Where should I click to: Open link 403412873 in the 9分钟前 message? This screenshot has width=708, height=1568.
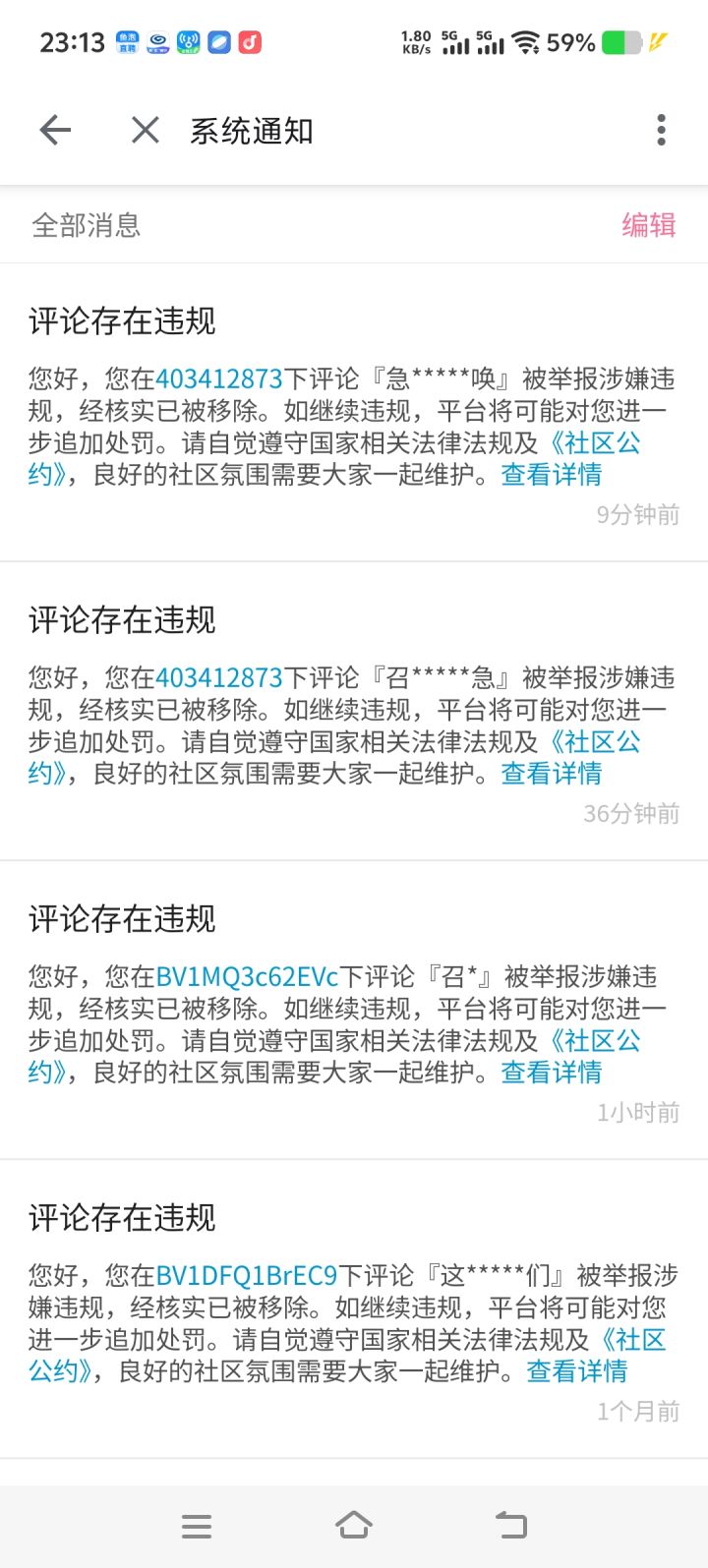pos(219,379)
